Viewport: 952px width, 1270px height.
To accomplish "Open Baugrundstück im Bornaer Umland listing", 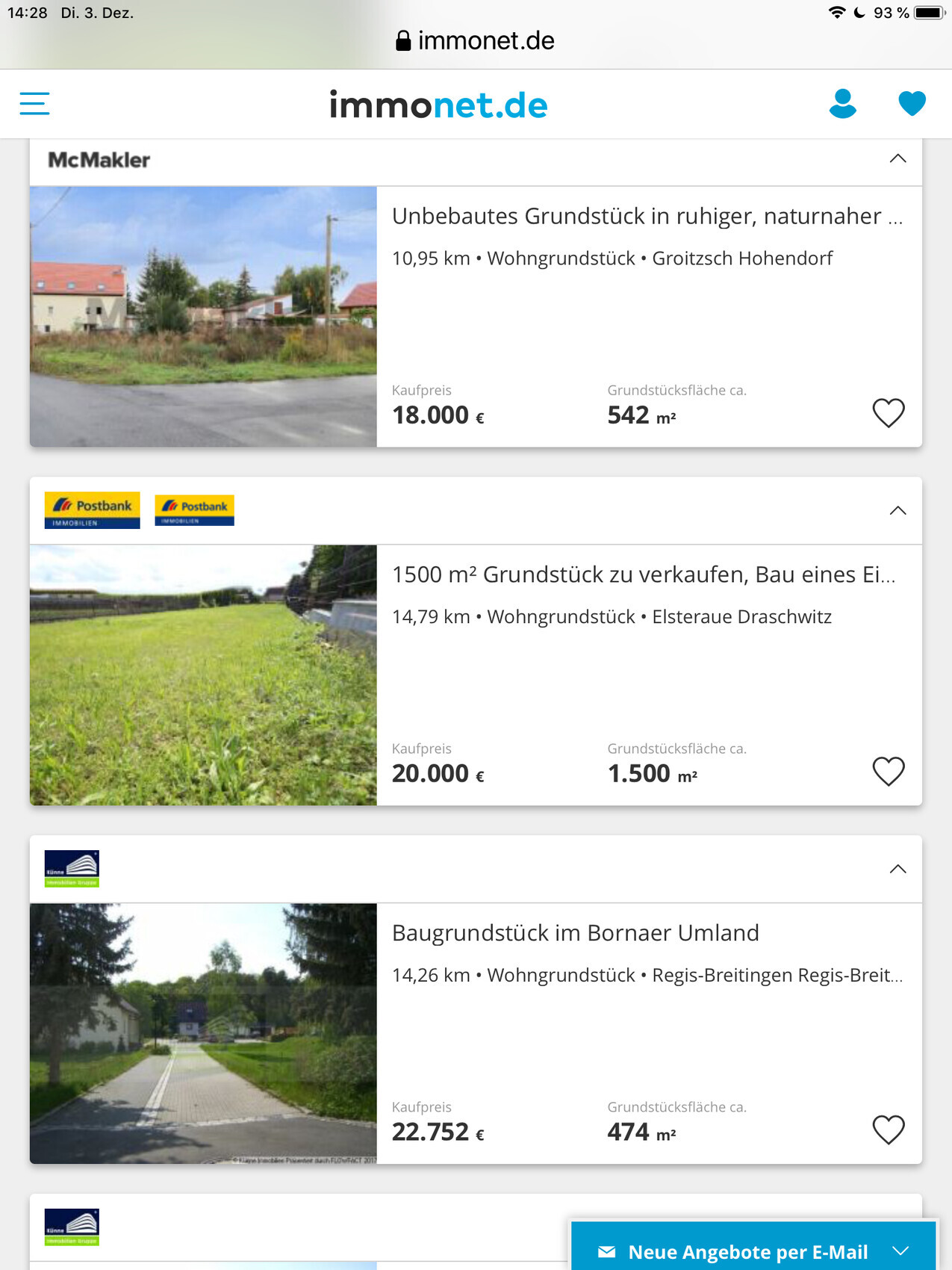I will (x=575, y=934).
